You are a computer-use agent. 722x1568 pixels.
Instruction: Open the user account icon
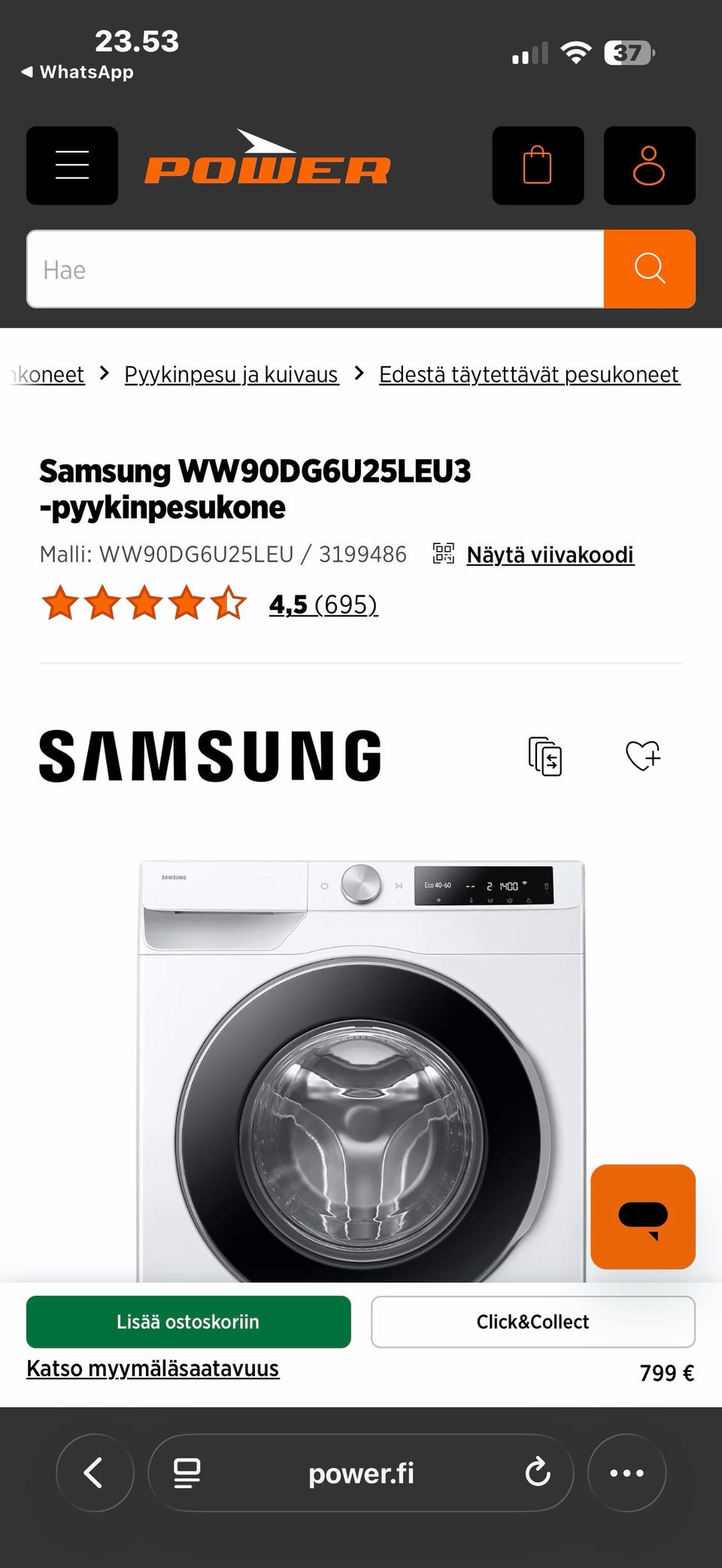(649, 165)
